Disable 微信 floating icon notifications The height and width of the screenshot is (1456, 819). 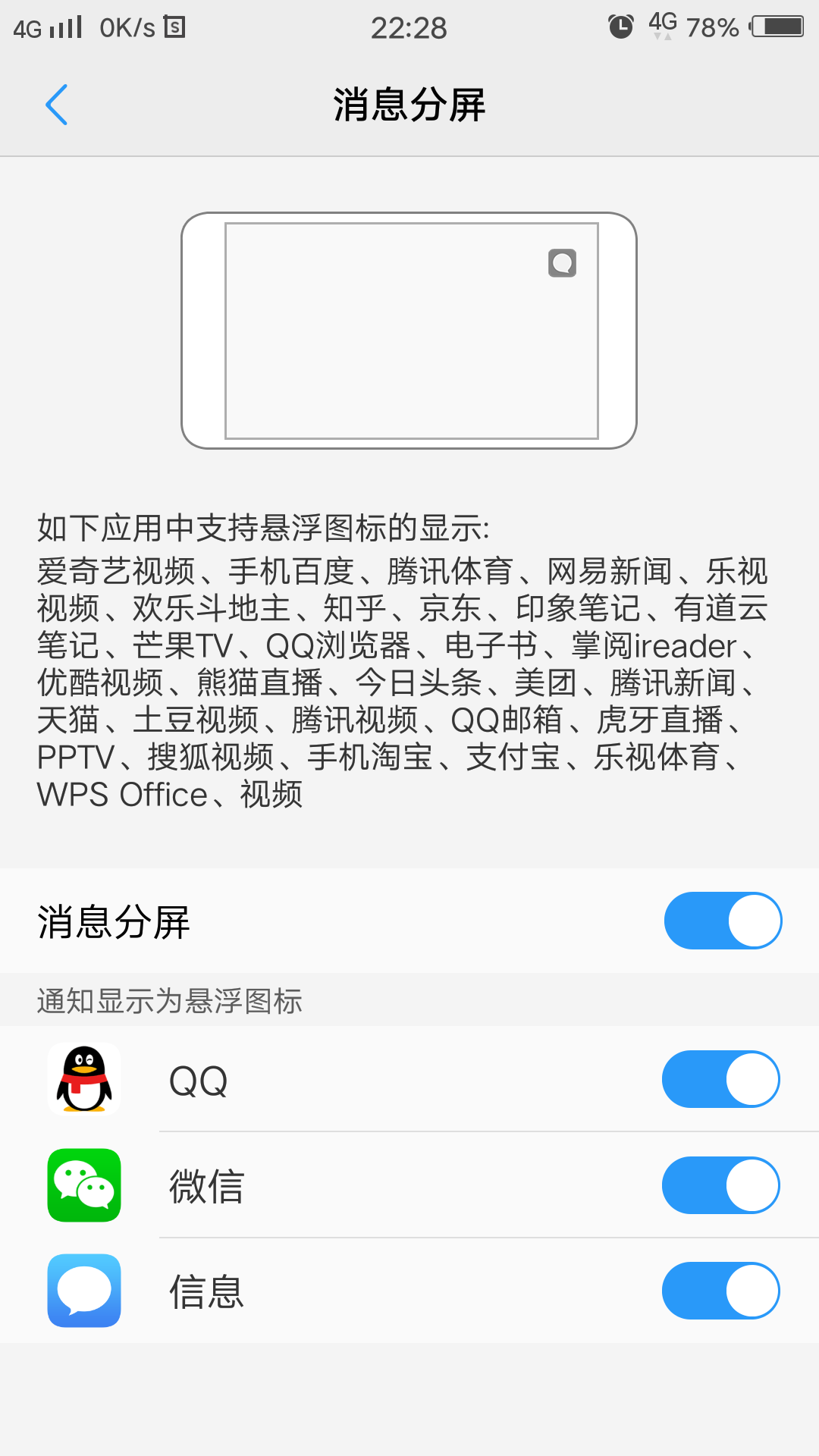pyautogui.click(x=720, y=1186)
